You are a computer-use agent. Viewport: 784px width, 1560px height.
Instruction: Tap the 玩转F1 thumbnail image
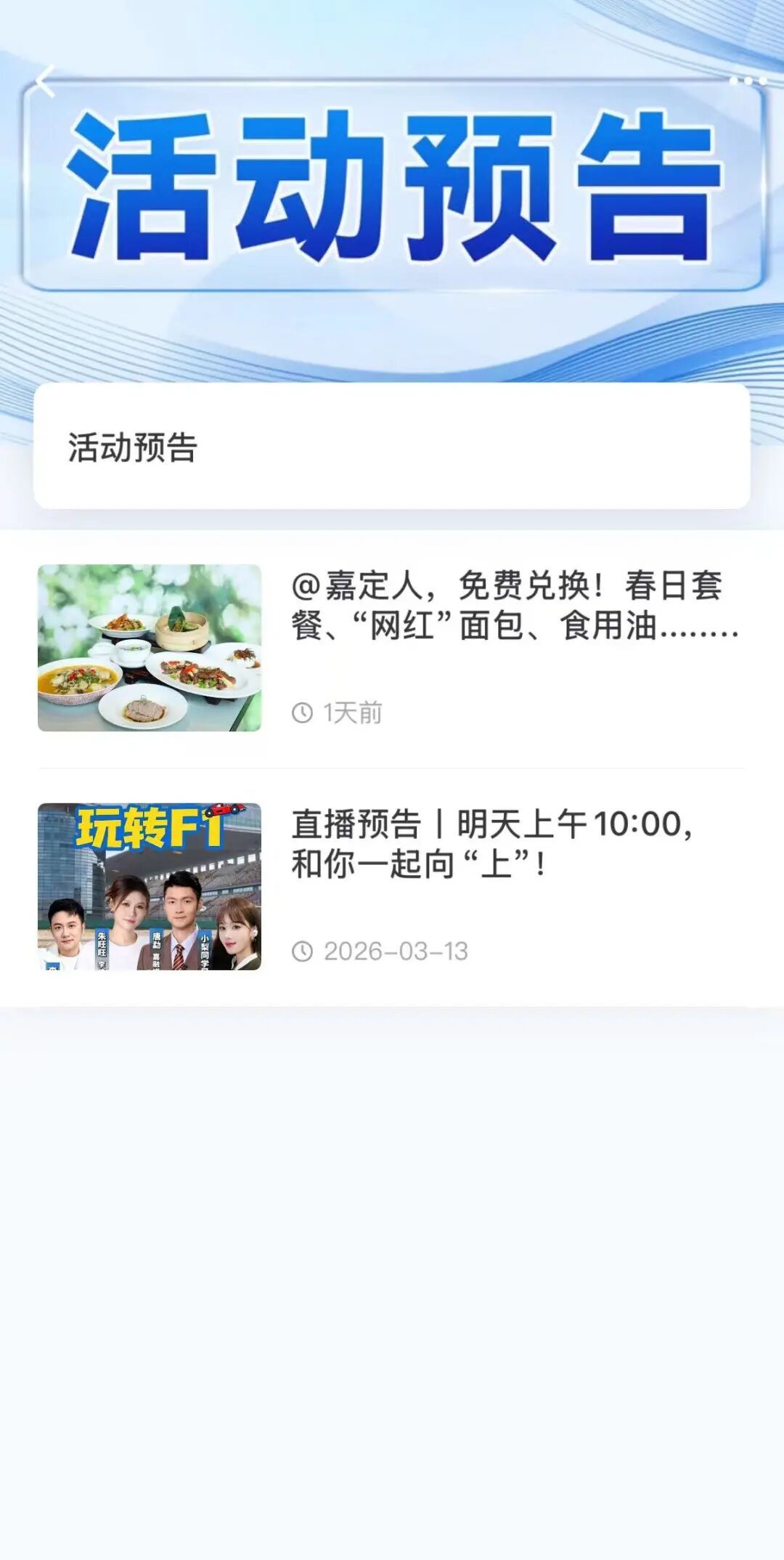coord(150,886)
